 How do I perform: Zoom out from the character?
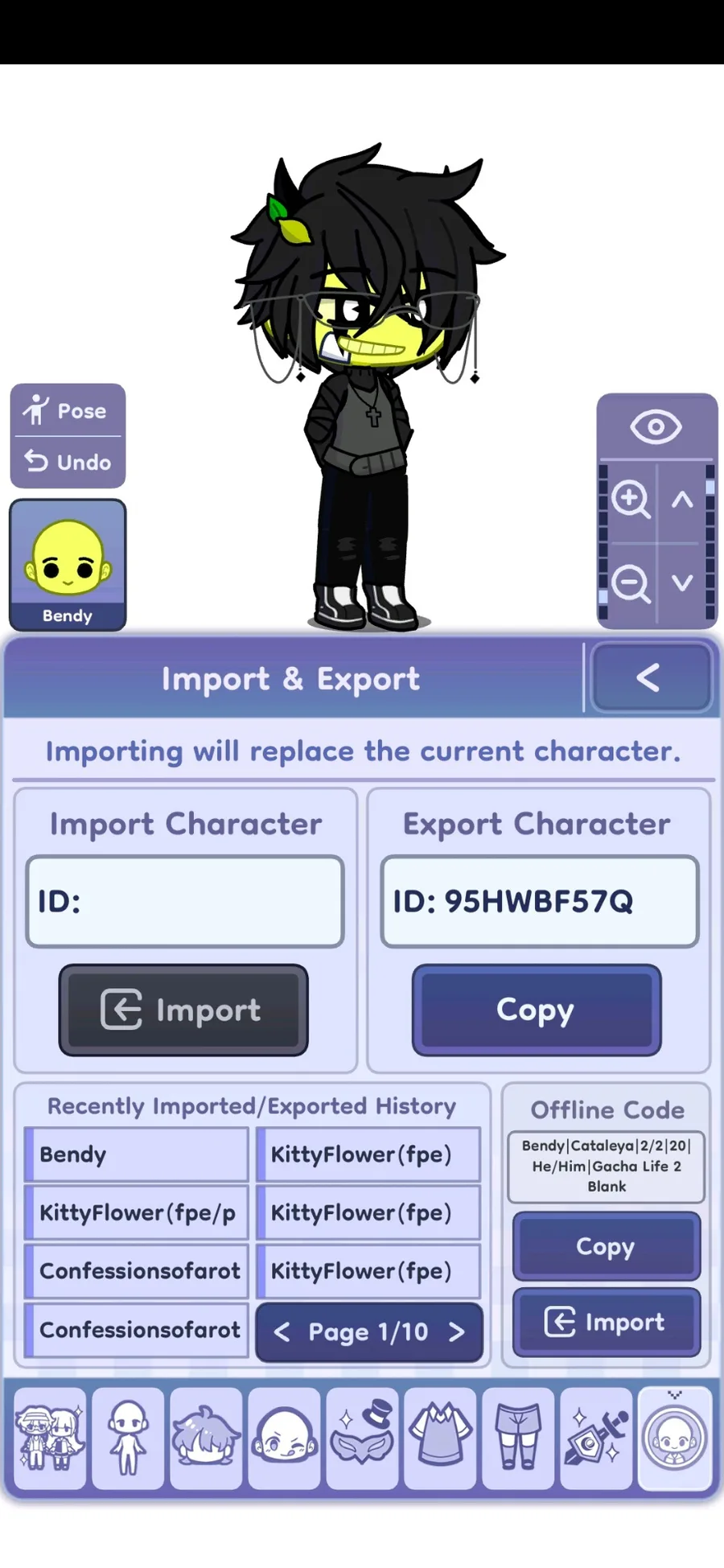click(631, 582)
